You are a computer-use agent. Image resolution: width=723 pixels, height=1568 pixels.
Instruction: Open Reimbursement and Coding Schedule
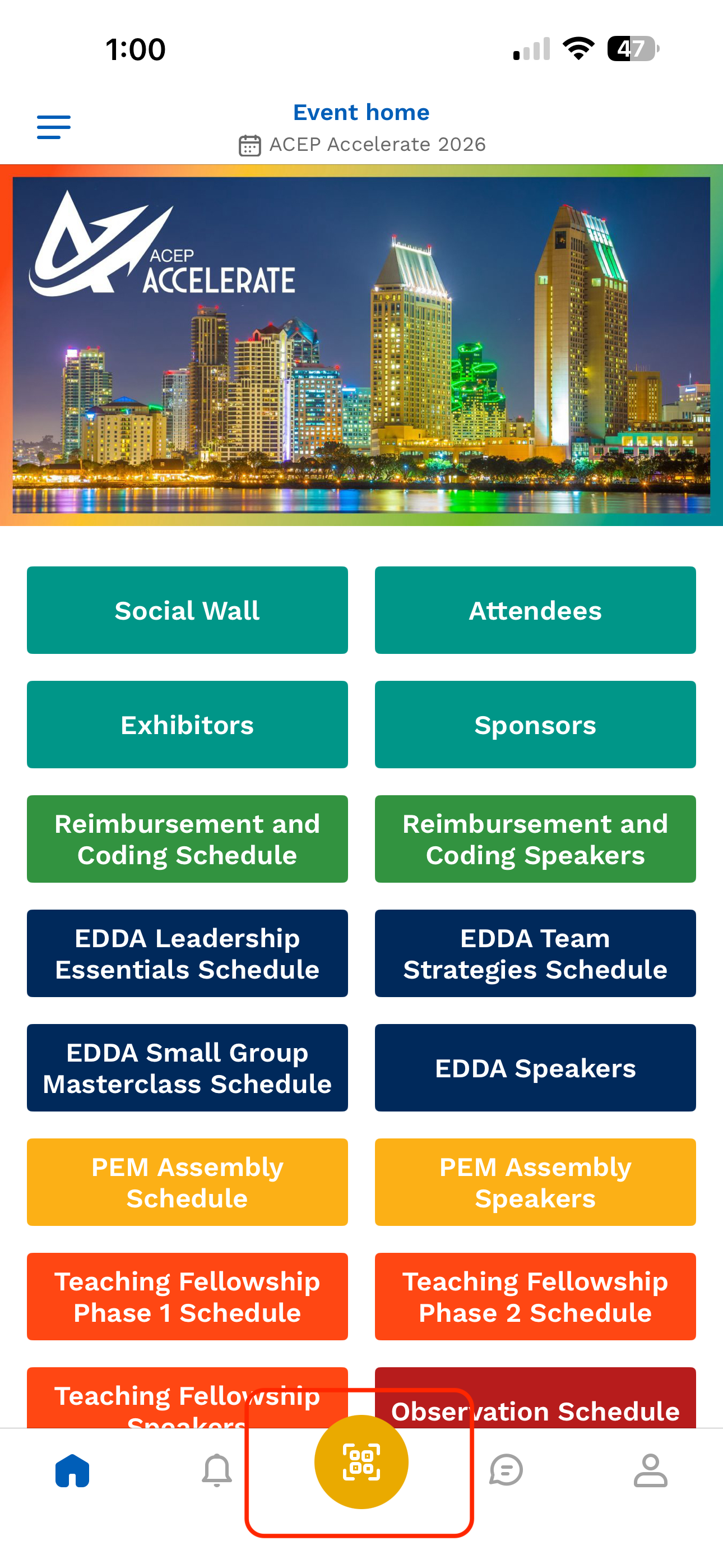click(187, 839)
